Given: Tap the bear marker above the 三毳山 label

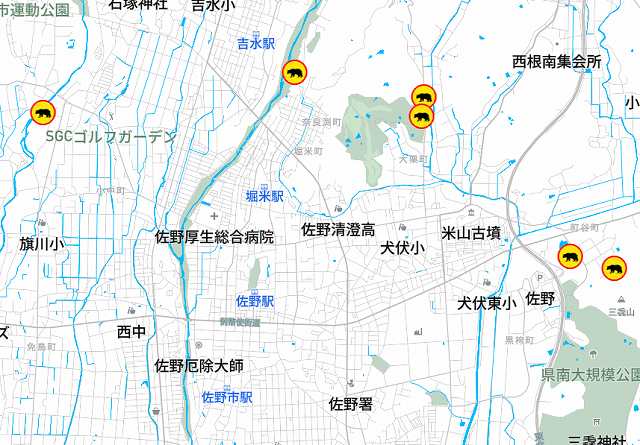Looking at the screenshot, I should [x=614, y=268].
